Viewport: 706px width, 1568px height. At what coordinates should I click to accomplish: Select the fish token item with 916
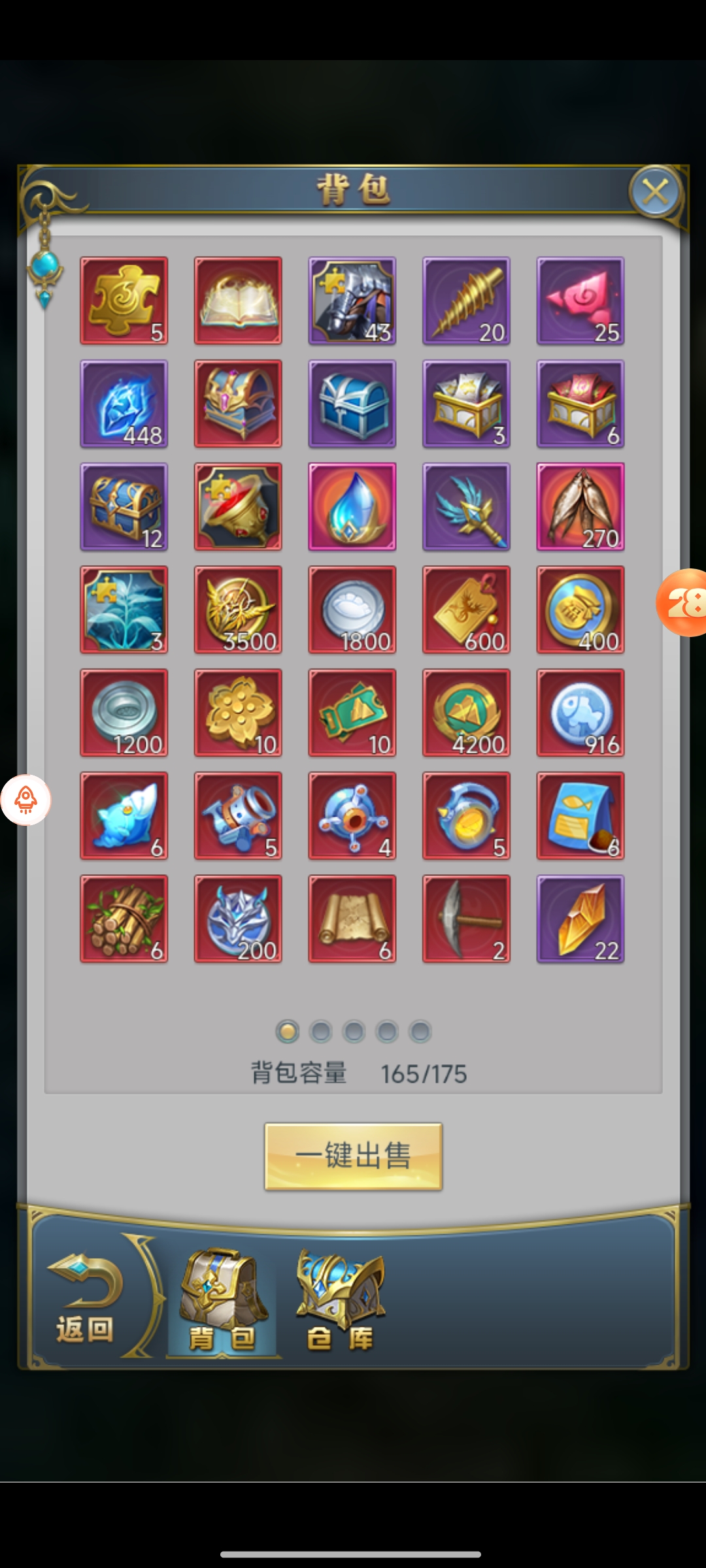coord(580,713)
